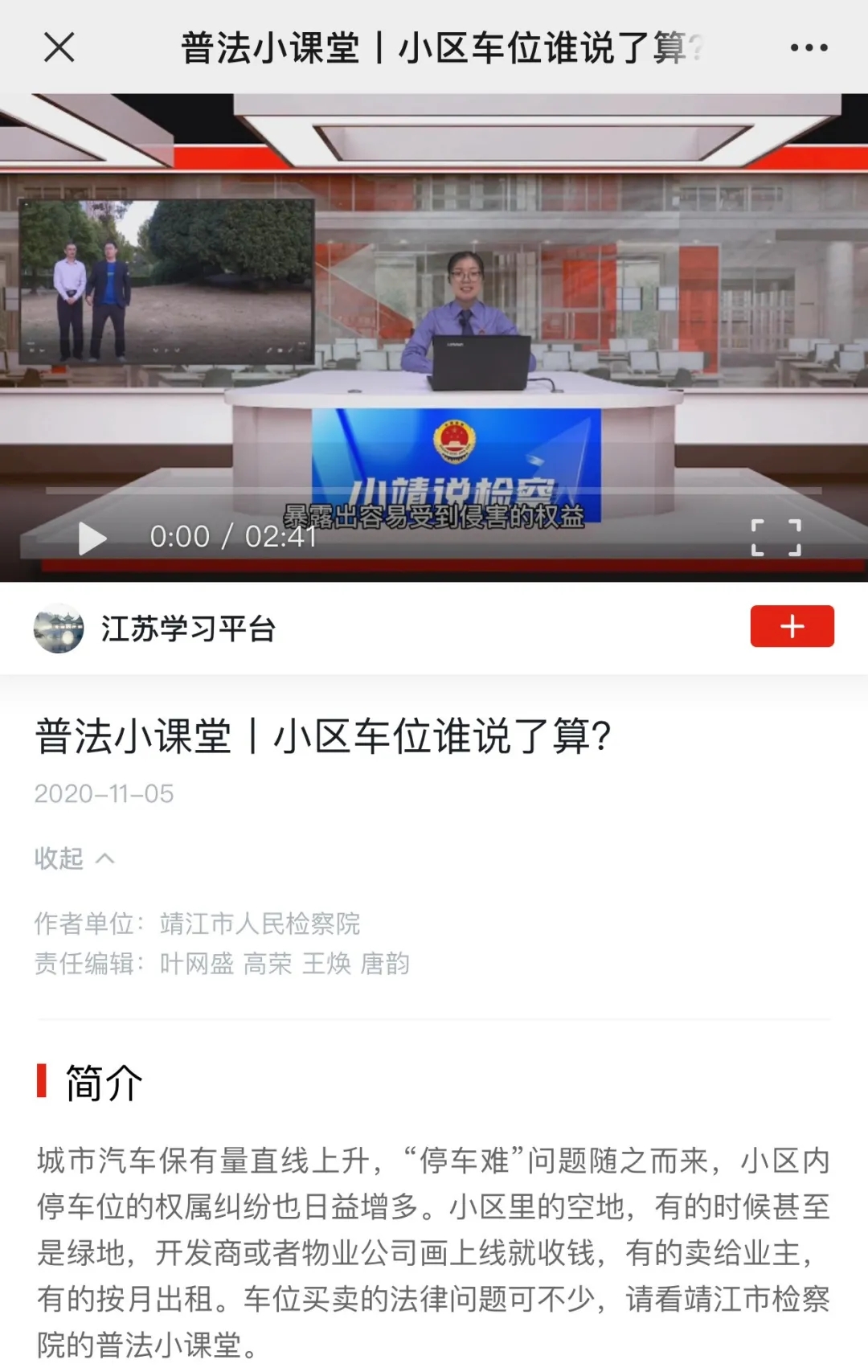This screenshot has width=868, height=1372.
Task: Open the 江苏学习平台 account profile
Action: [x=187, y=629]
